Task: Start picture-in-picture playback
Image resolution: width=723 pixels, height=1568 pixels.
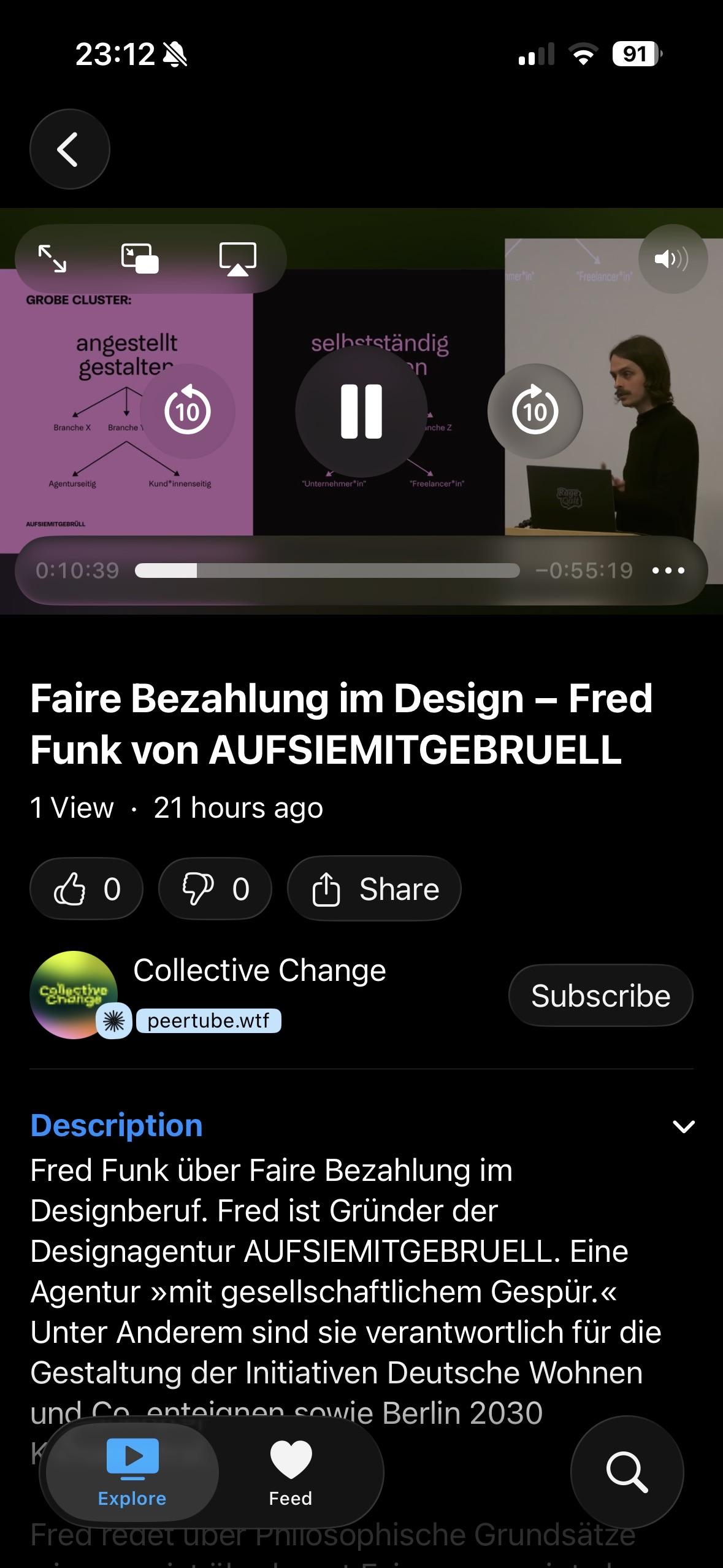Action: 140,258
